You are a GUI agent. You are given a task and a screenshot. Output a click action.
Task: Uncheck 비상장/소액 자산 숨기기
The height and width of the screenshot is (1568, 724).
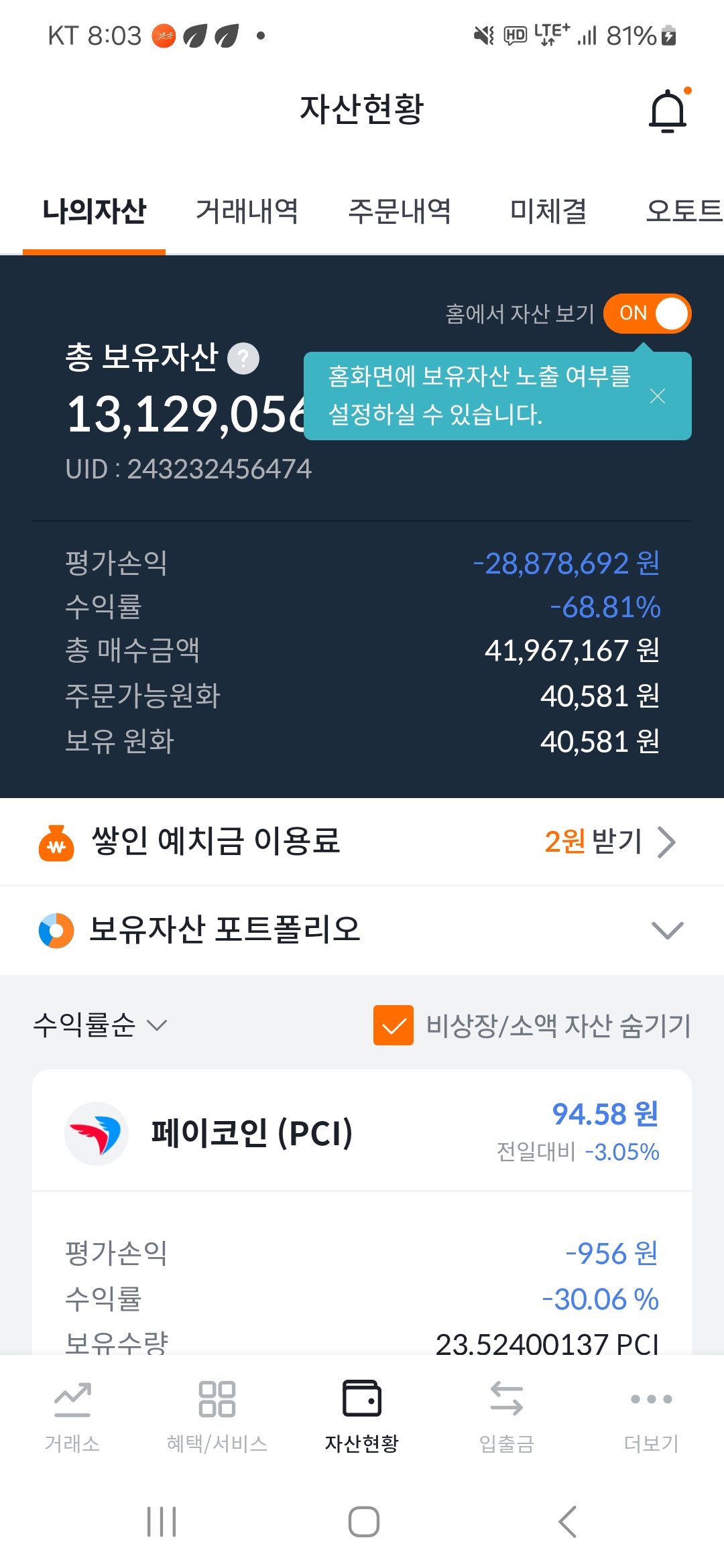394,1025
